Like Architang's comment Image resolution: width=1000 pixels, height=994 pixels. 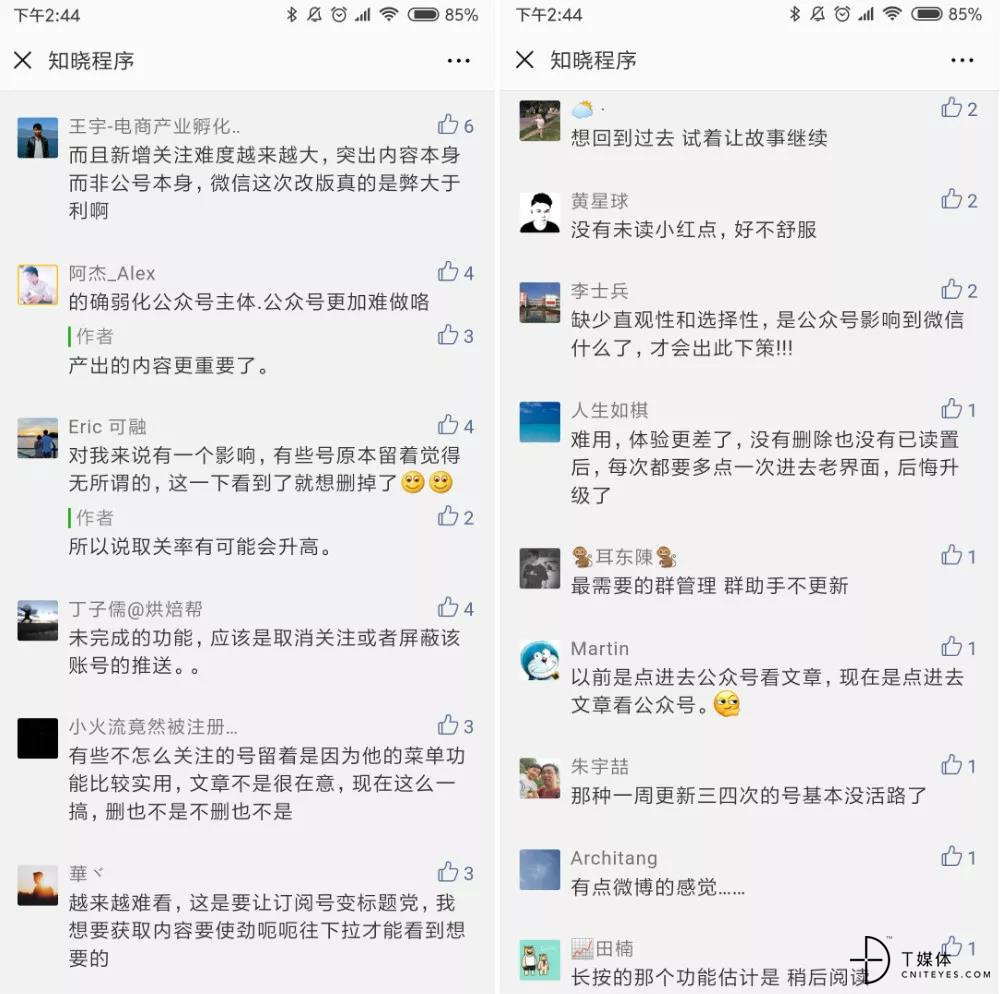(952, 857)
